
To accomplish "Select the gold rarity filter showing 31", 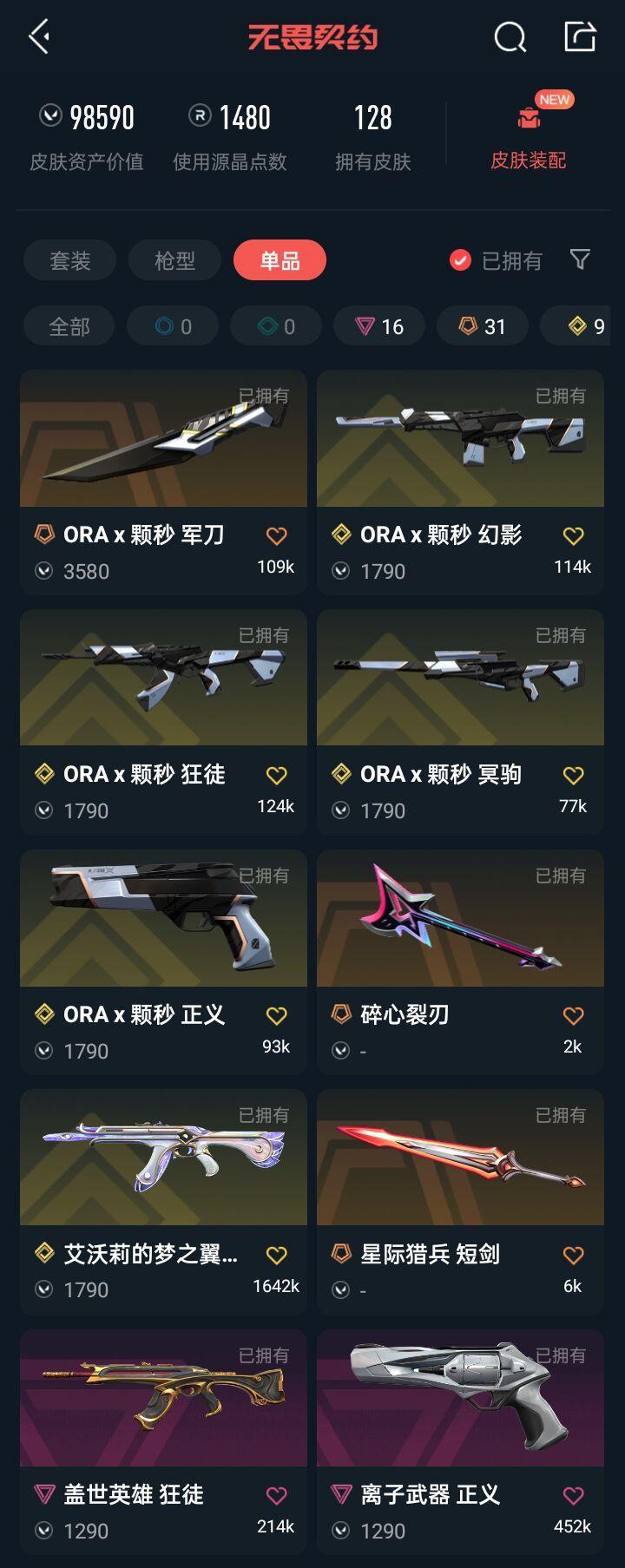I will tap(482, 325).
